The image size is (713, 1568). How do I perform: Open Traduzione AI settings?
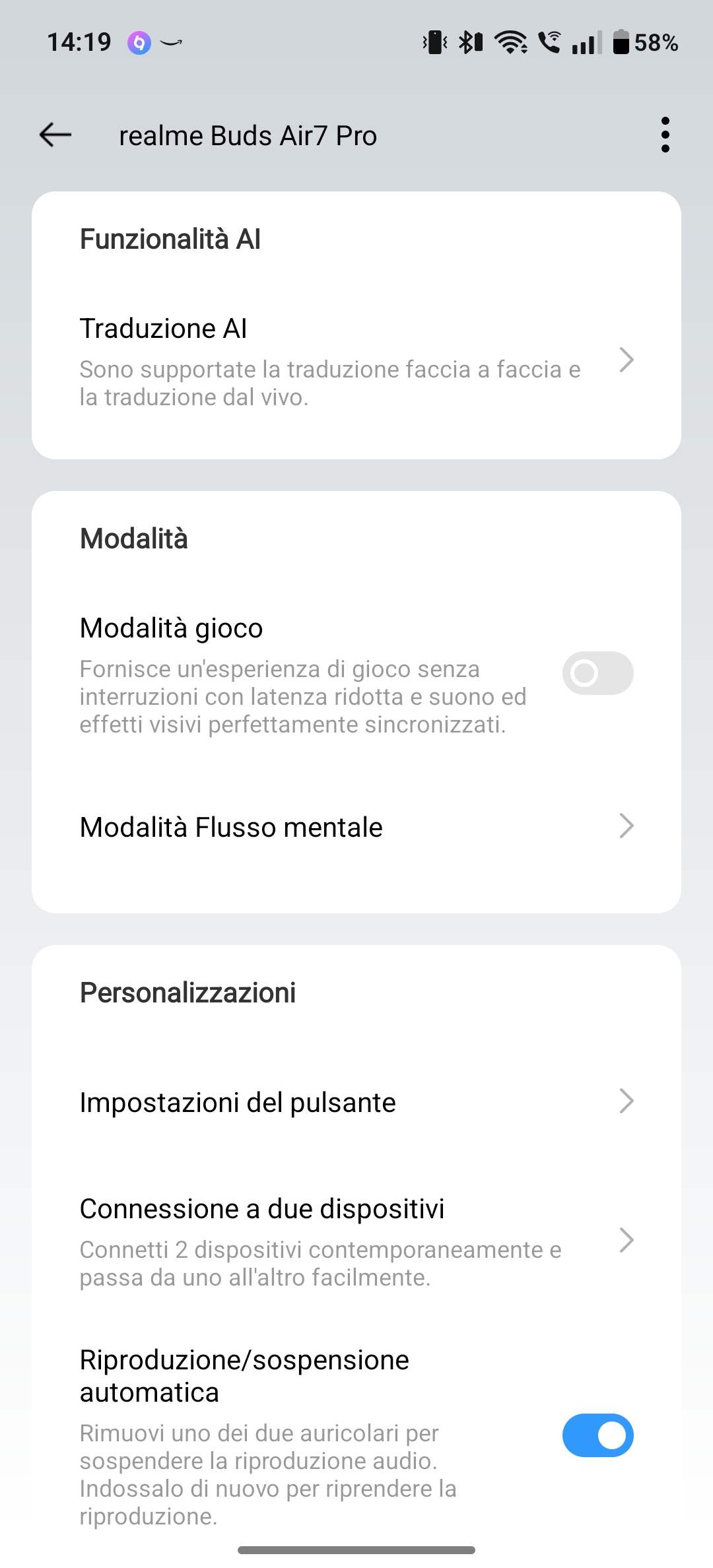pyautogui.click(x=356, y=361)
